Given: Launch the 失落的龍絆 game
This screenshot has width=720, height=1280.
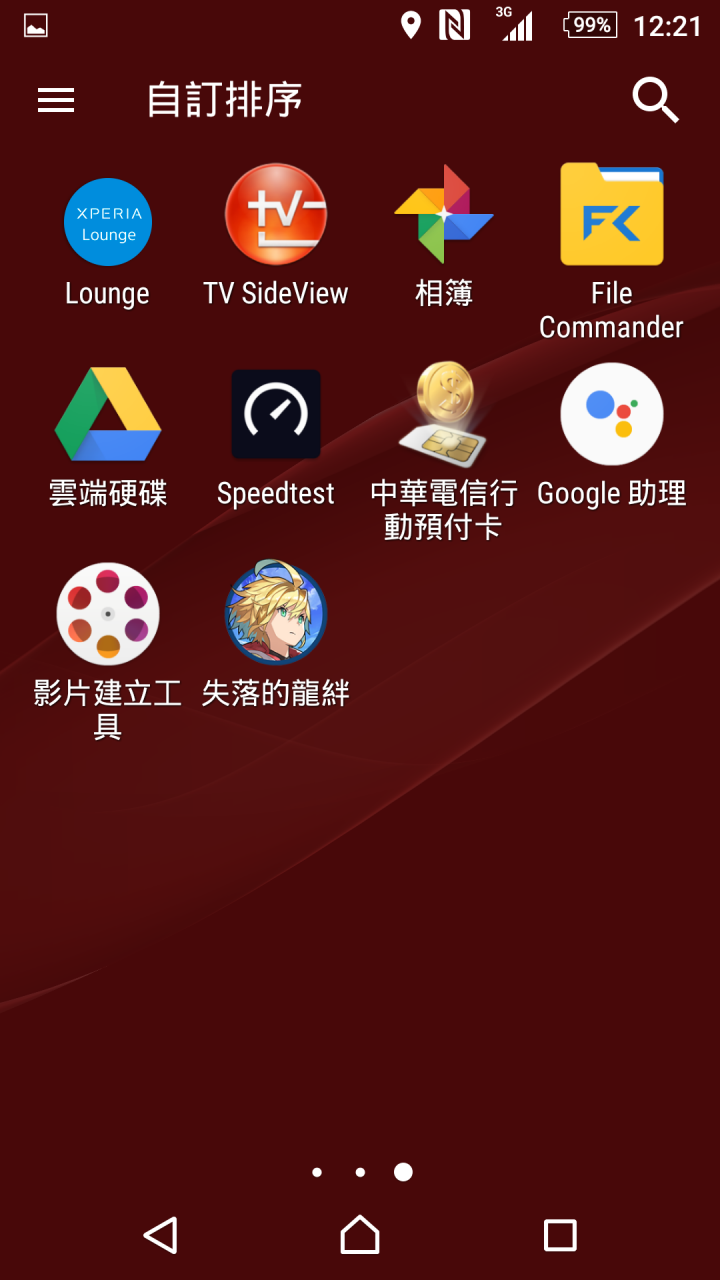Looking at the screenshot, I should tap(276, 613).
